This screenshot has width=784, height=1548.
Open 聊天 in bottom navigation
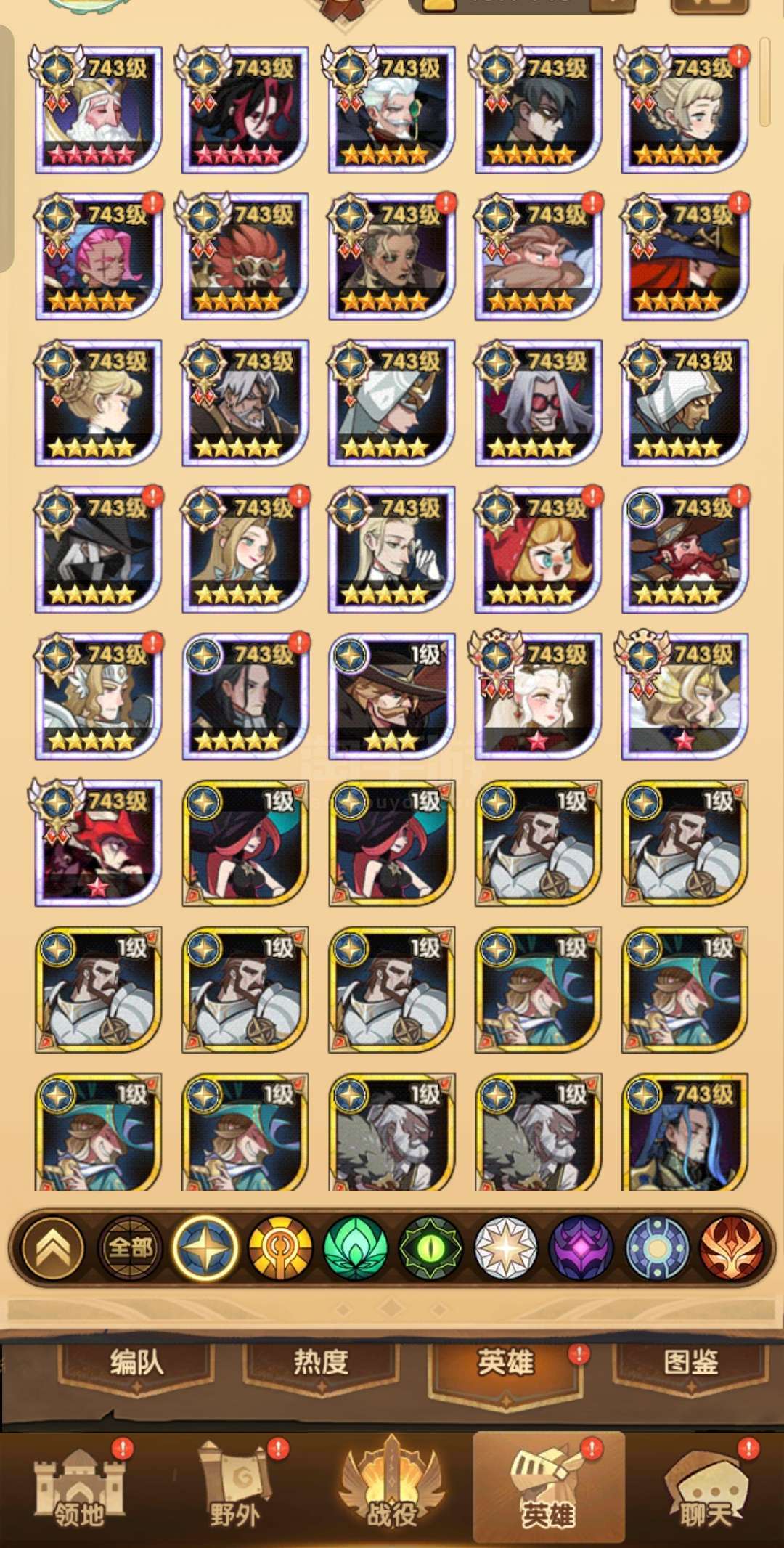[x=704, y=1488]
